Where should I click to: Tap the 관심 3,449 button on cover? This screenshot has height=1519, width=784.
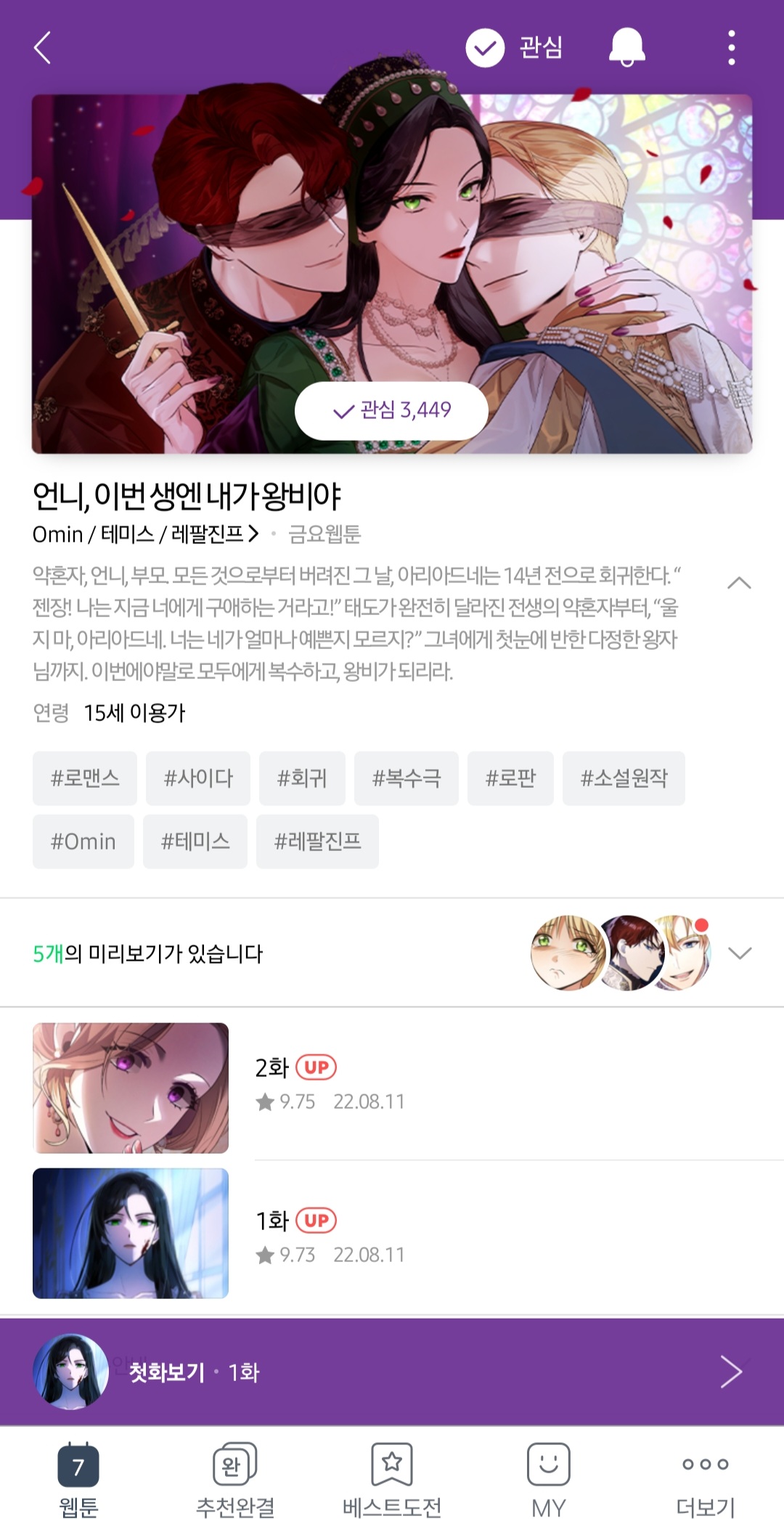391,410
